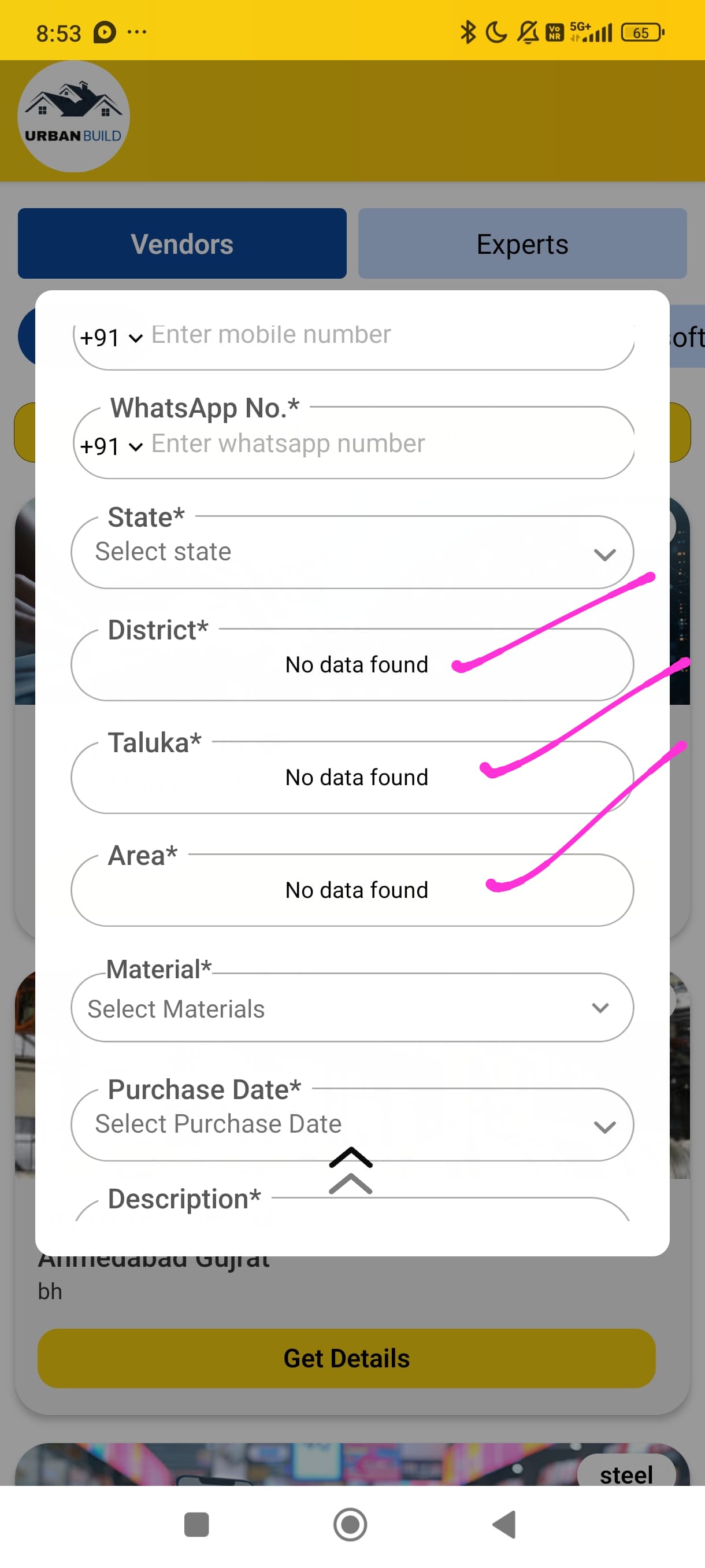The height and width of the screenshot is (1568, 705).
Task: Choose from Select Materials dropdown
Action: tap(352, 1008)
